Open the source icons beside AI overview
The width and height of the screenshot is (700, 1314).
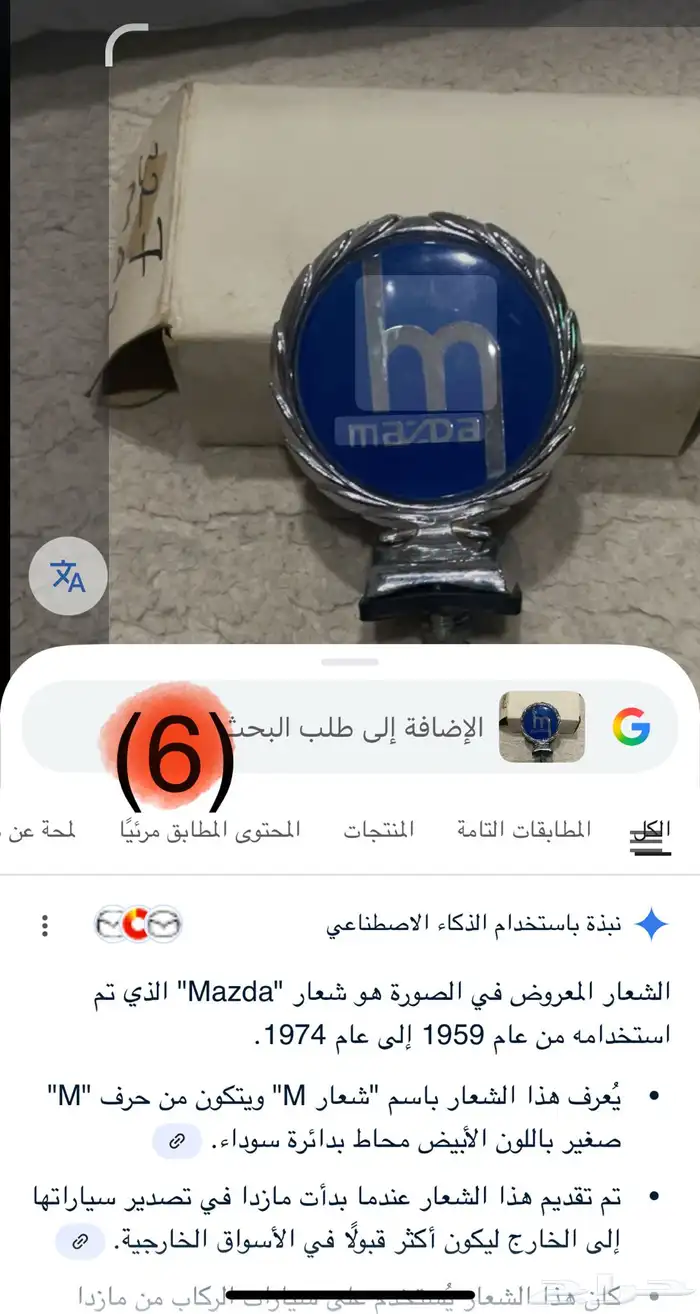pos(138,925)
